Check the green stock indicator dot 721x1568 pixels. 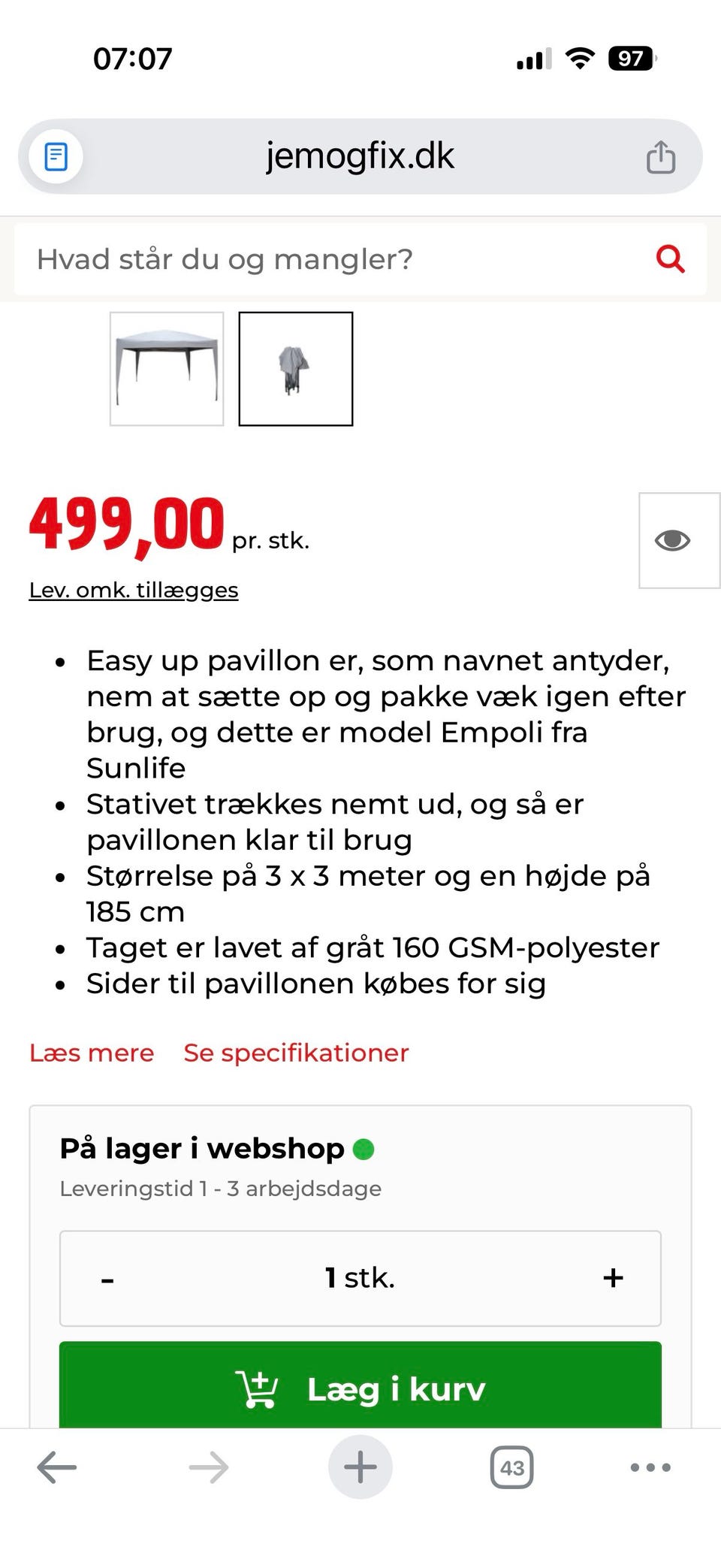coord(365,1147)
